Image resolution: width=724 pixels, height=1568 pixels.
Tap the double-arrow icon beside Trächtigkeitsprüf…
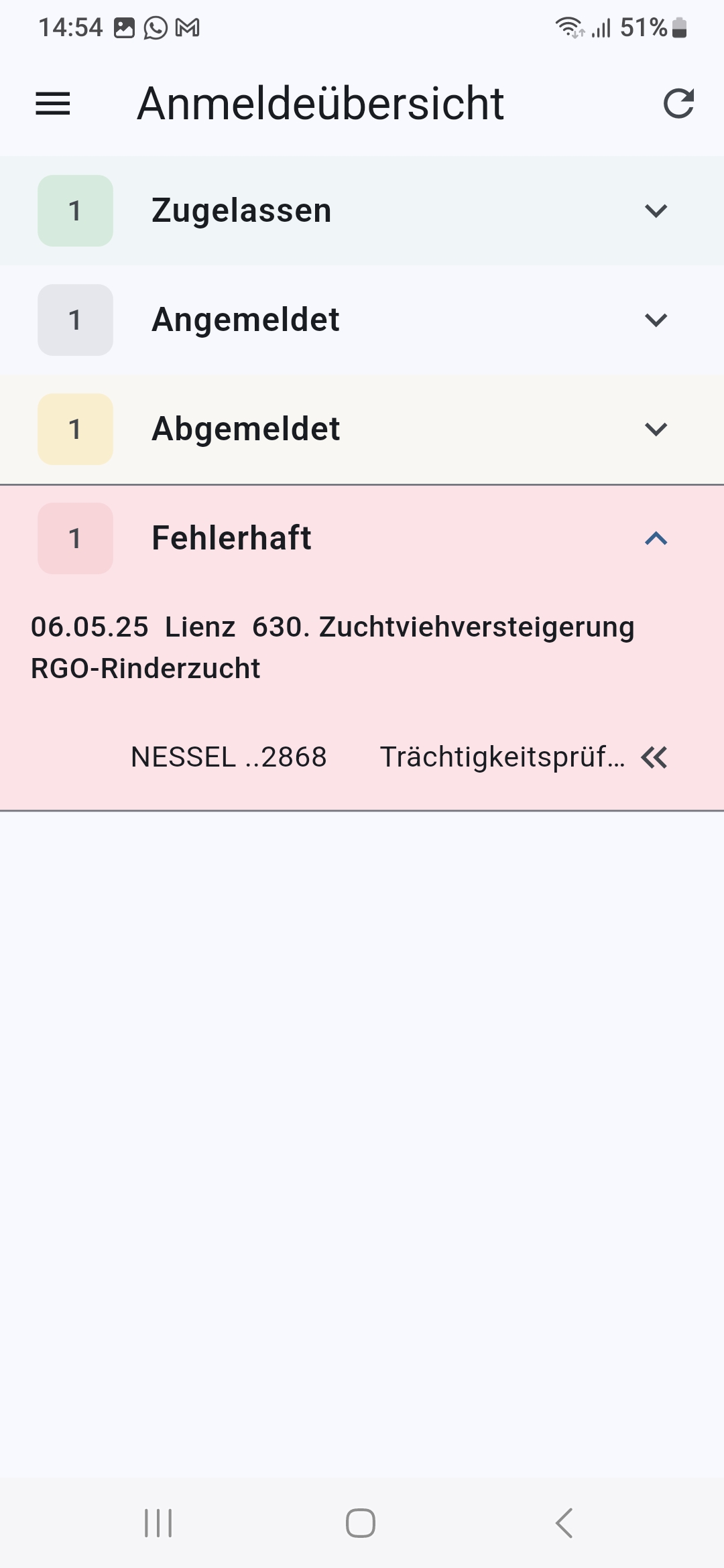pos(654,758)
